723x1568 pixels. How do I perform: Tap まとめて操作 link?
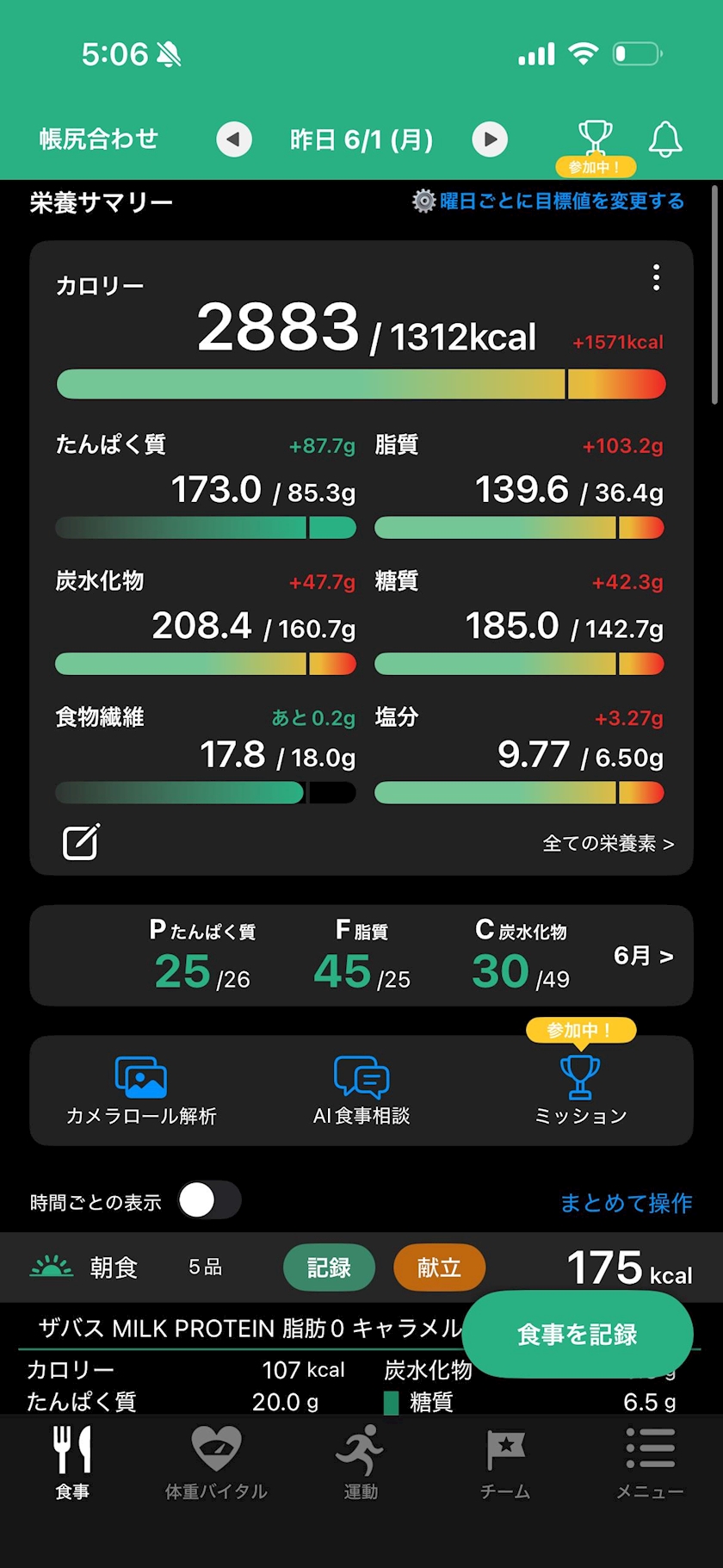coord(627,1203)
